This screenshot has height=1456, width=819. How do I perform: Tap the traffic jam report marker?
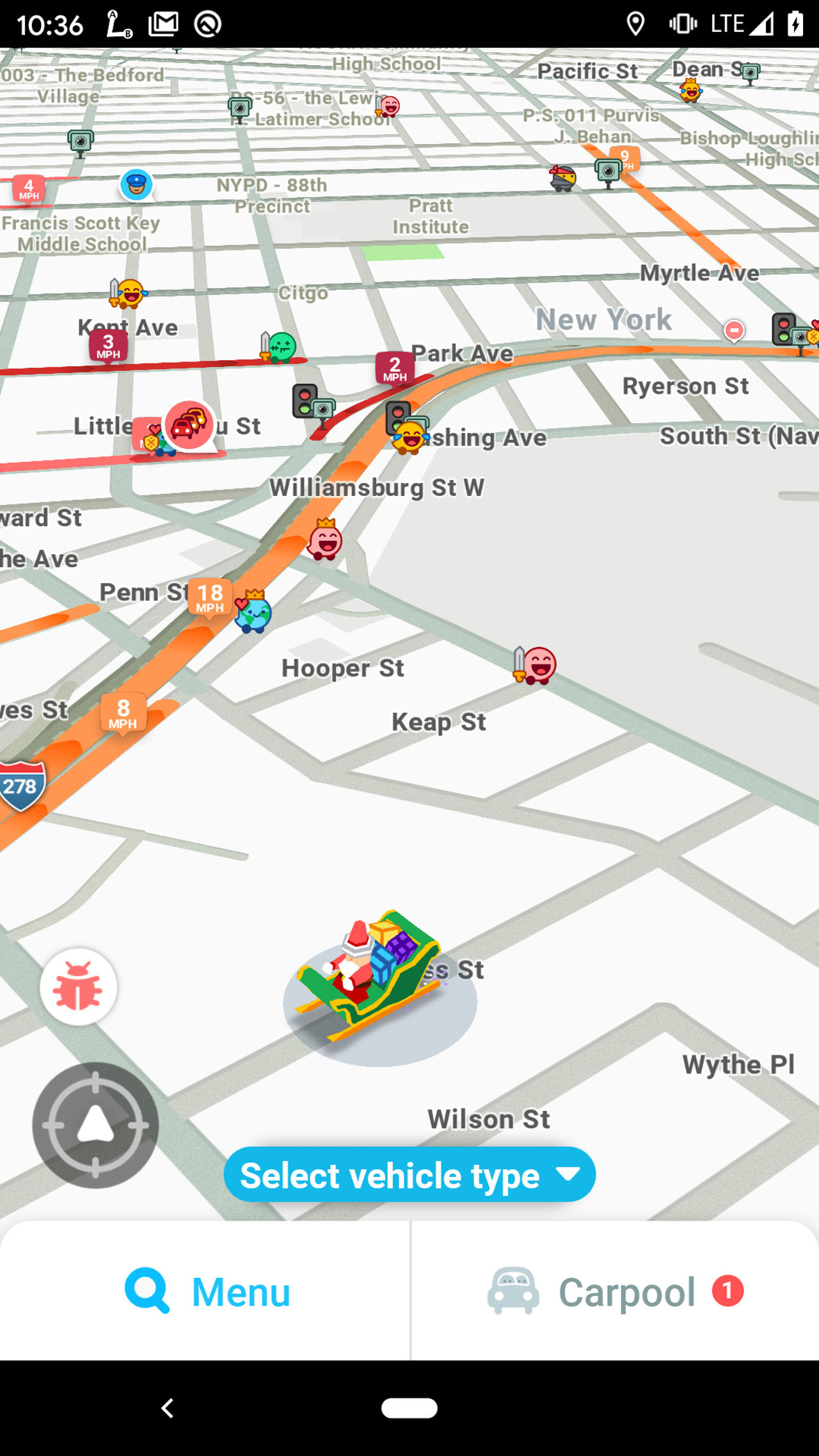point(189,425)
